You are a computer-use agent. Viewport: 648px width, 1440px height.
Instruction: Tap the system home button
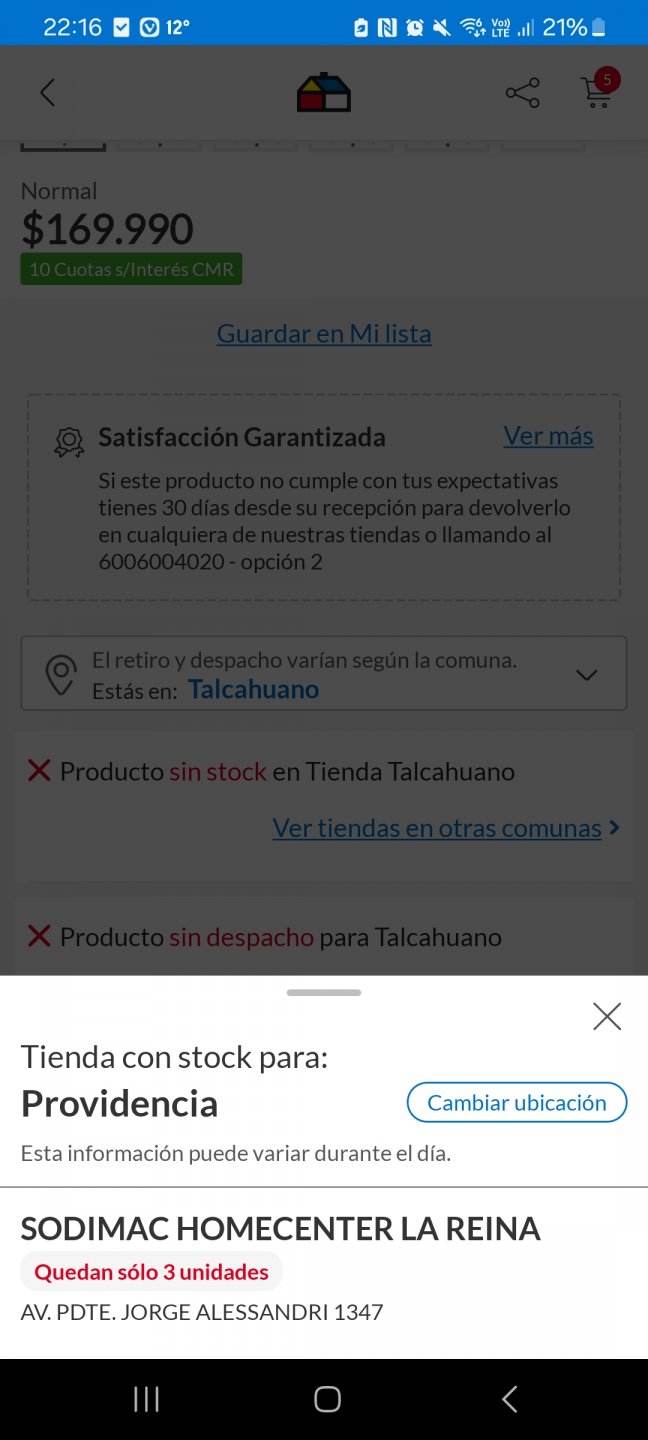[x=327, y=1399]
